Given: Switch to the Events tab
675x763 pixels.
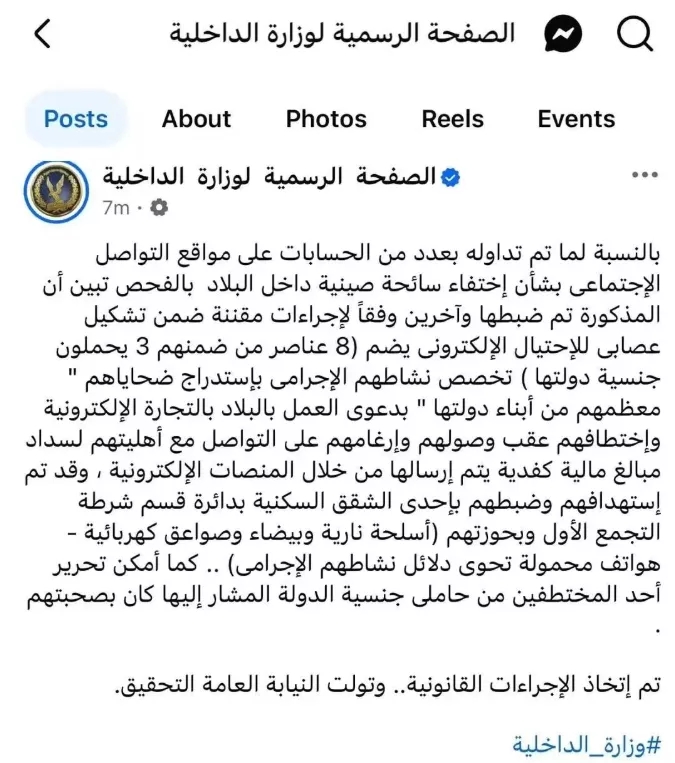Looking at the screenshot, I should 576,119.
